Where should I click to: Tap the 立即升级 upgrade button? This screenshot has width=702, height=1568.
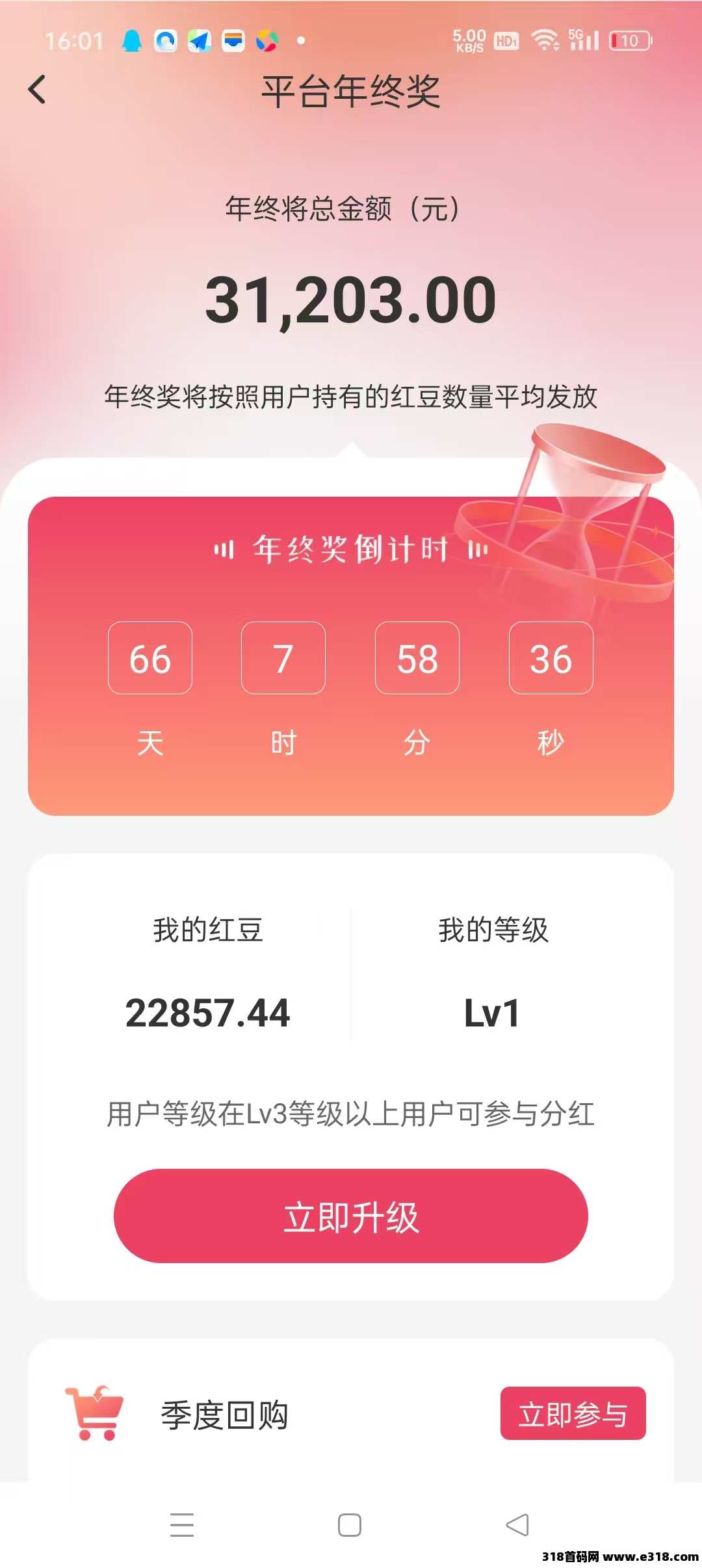tap(350, 1216)
